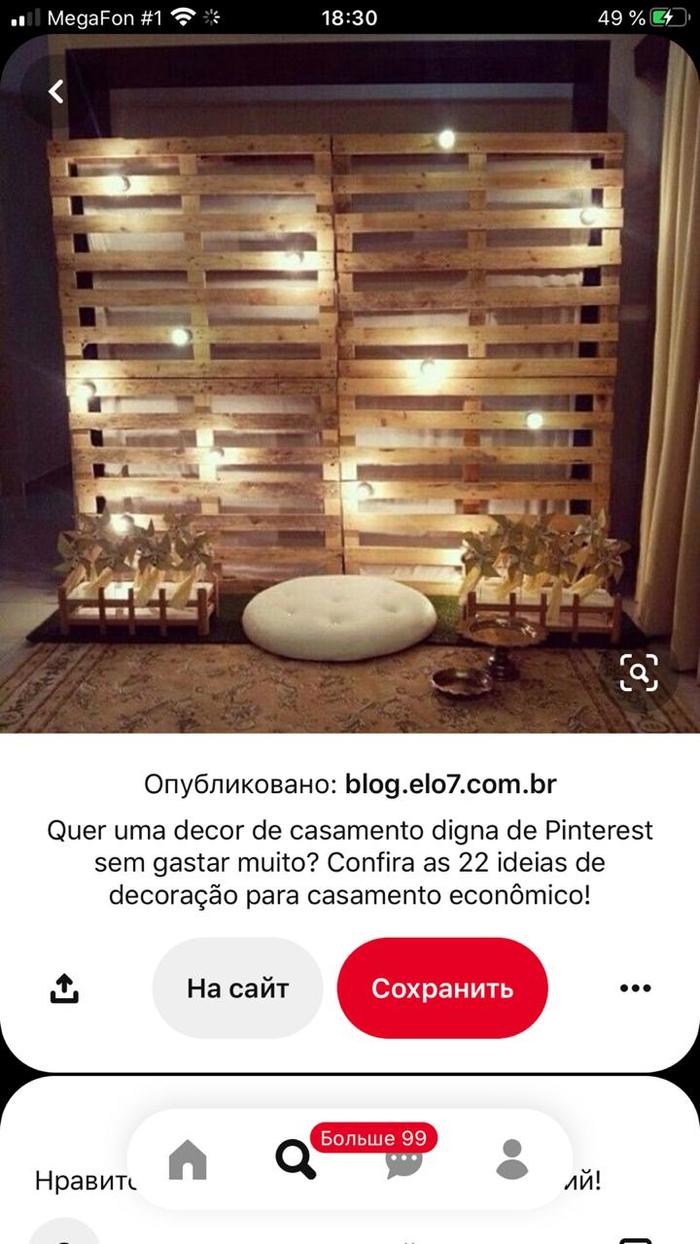Switch to the Home tab

coord(187,1160)
